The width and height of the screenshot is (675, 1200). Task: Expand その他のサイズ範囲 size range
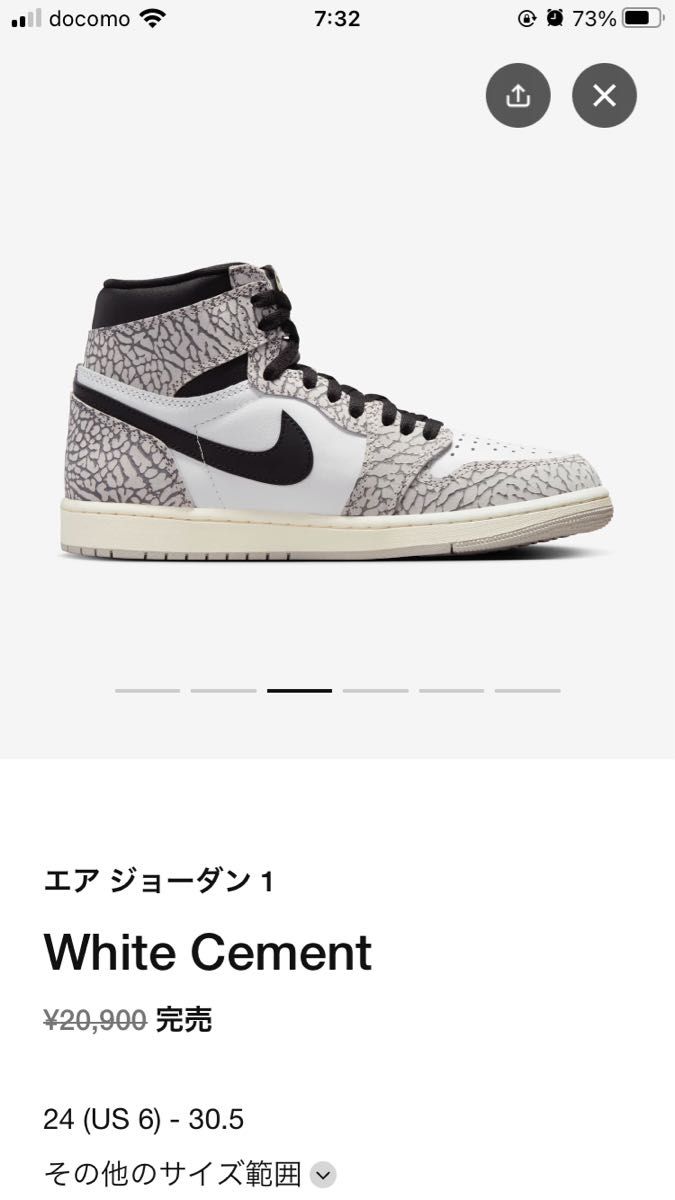[323, 1174]
